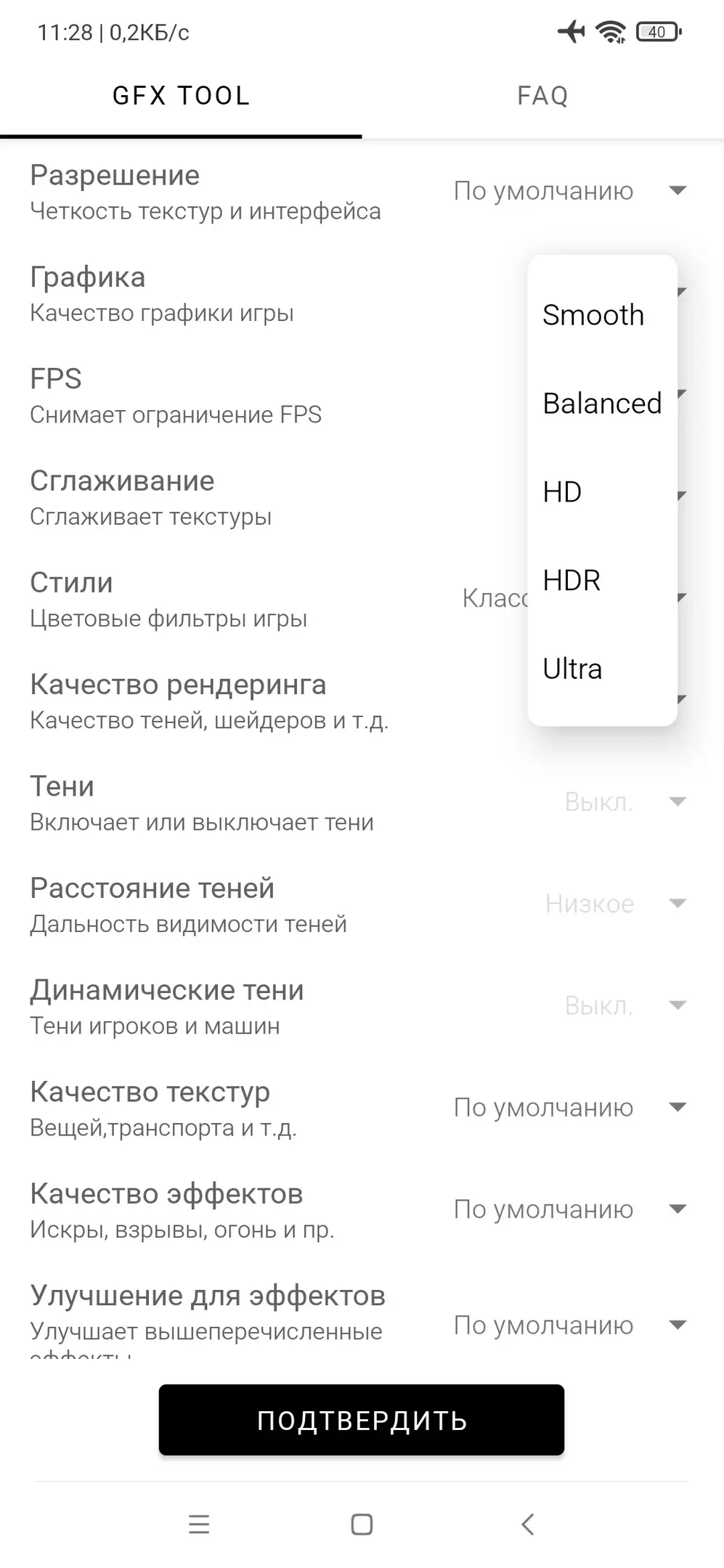Viewport: 724px width, 1568px height.
Task: Switch to the FAQ tab
Action: [x=542, y=96]
